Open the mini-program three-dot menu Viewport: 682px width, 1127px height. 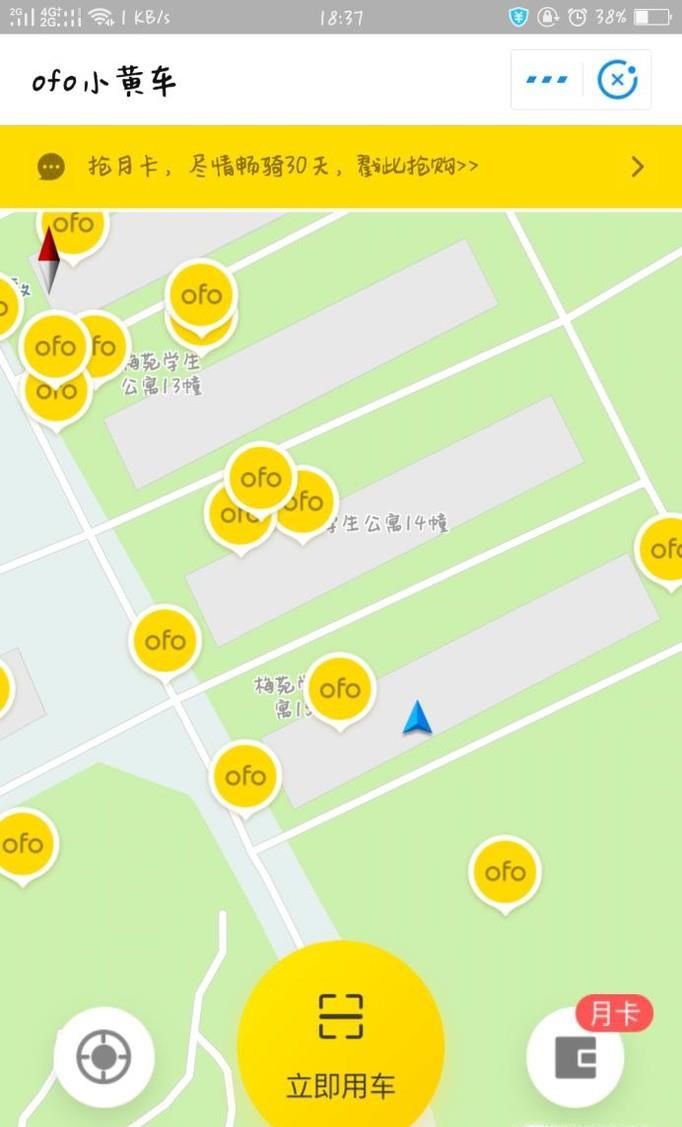click(547, 79)
